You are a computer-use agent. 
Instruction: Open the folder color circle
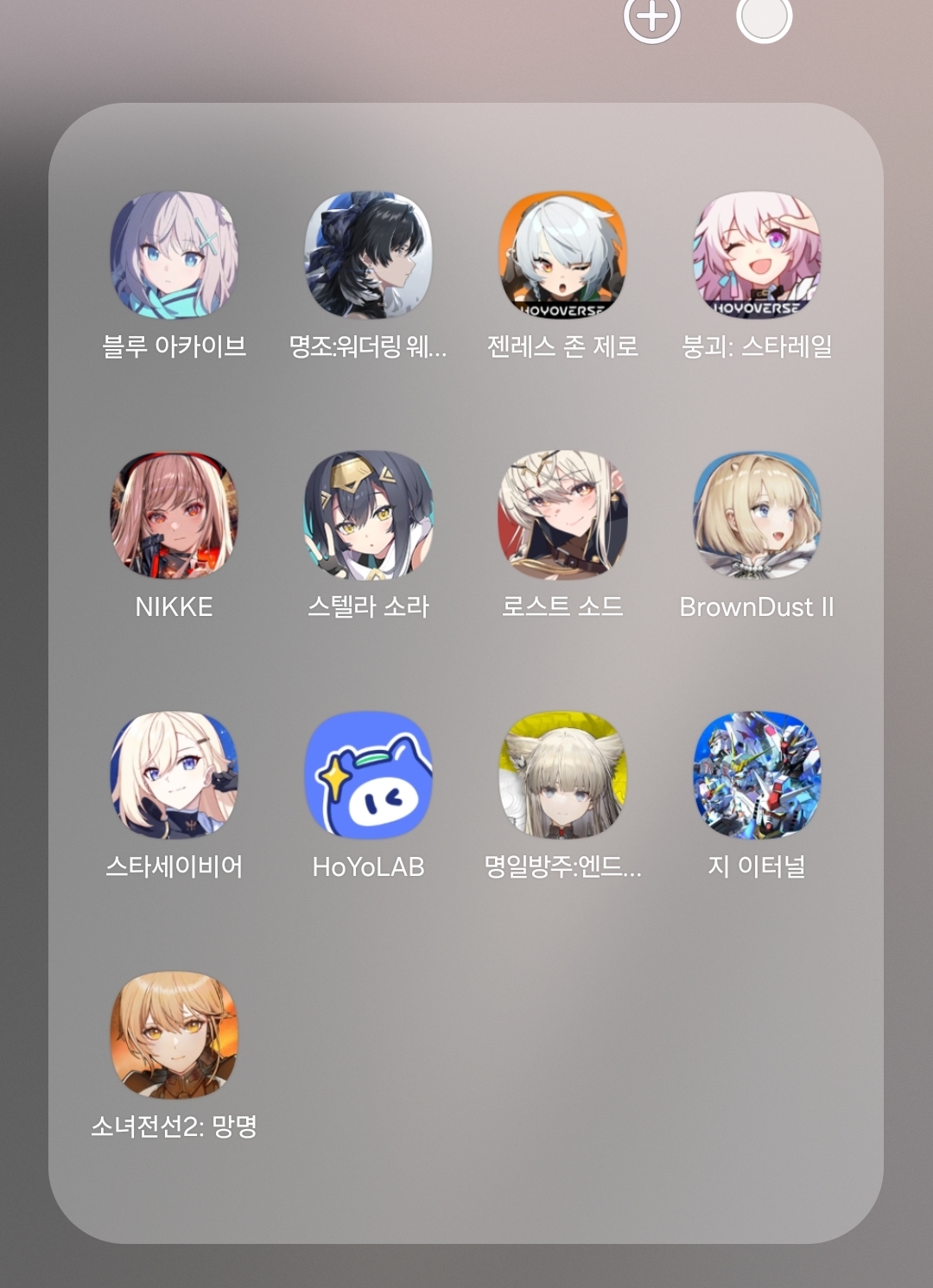tap(764, 16)
